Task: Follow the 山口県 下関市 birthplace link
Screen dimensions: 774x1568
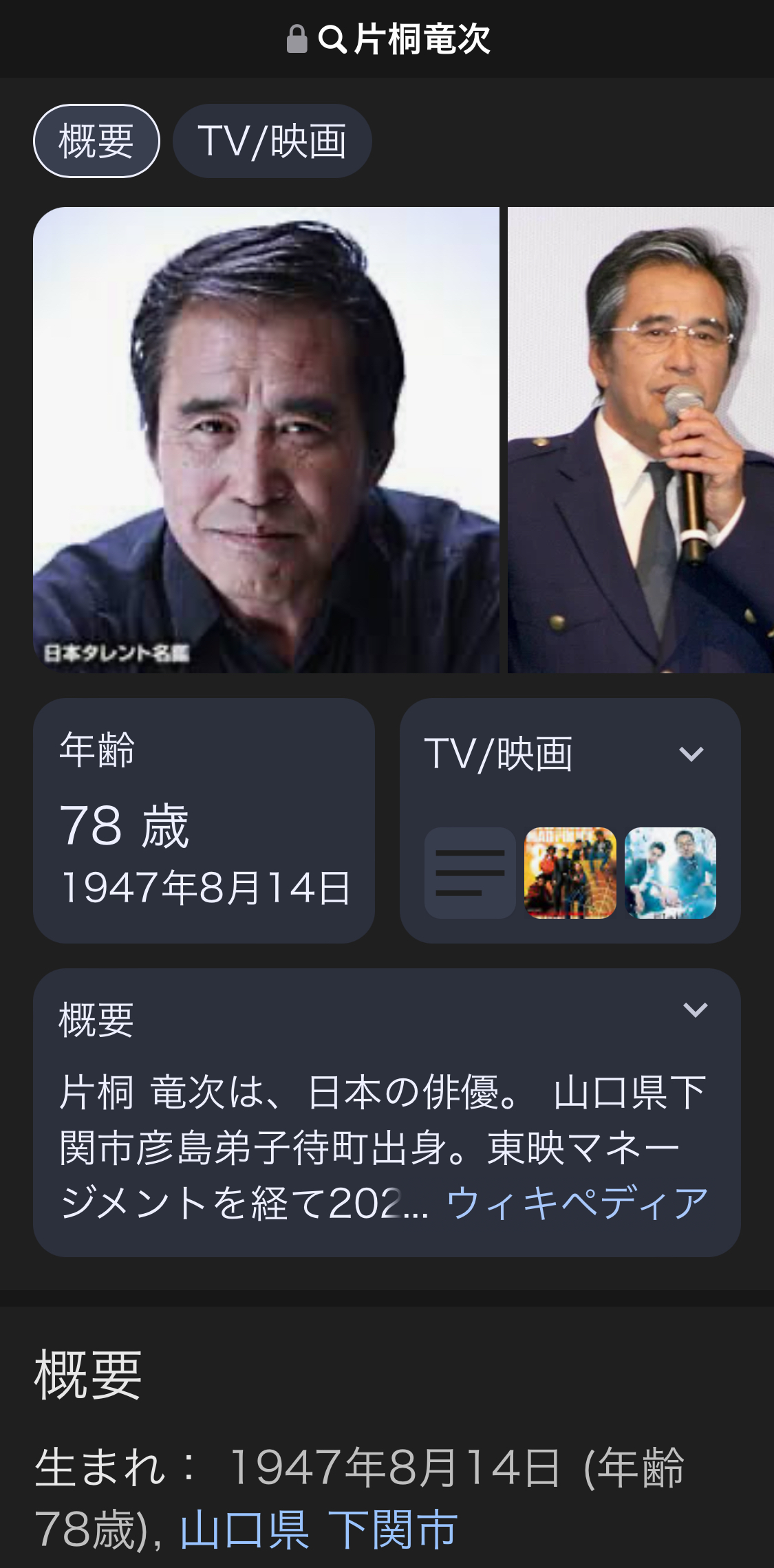Action: point(319,1530)
